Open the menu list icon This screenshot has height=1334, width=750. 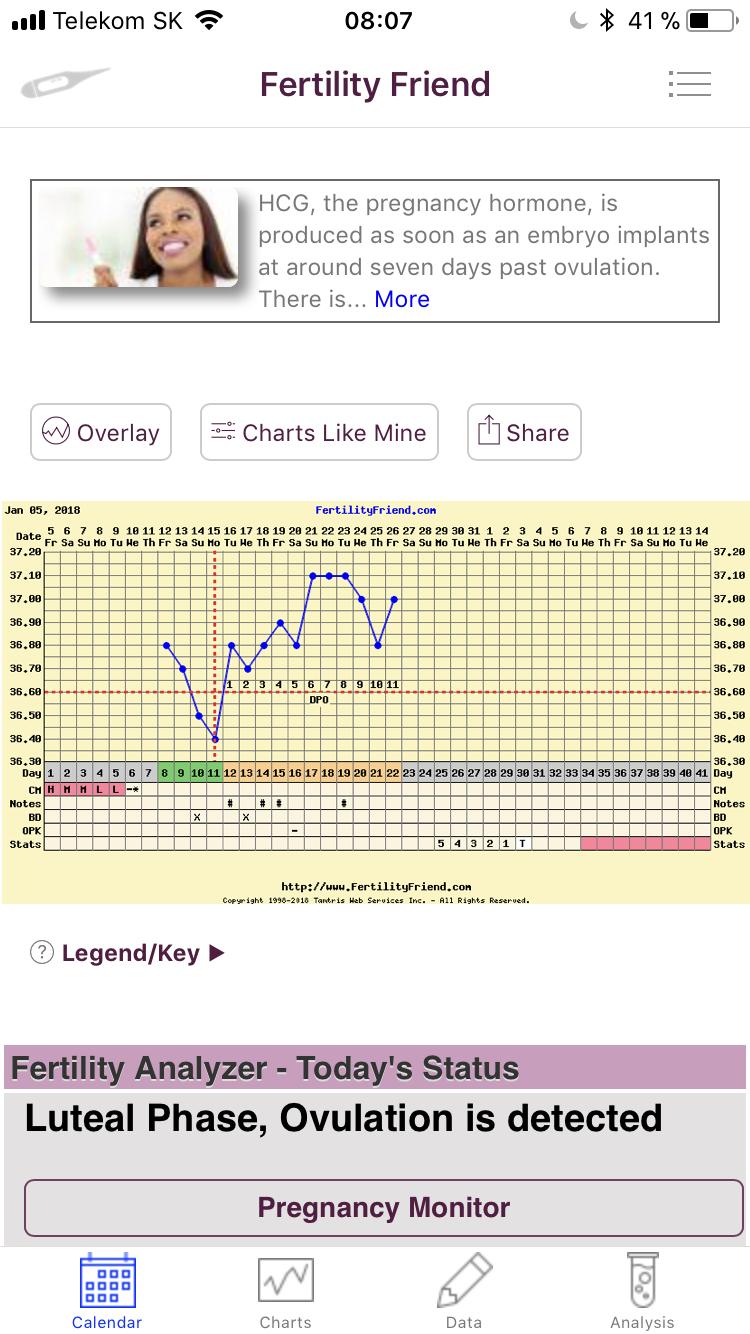(x=689, y=84)
